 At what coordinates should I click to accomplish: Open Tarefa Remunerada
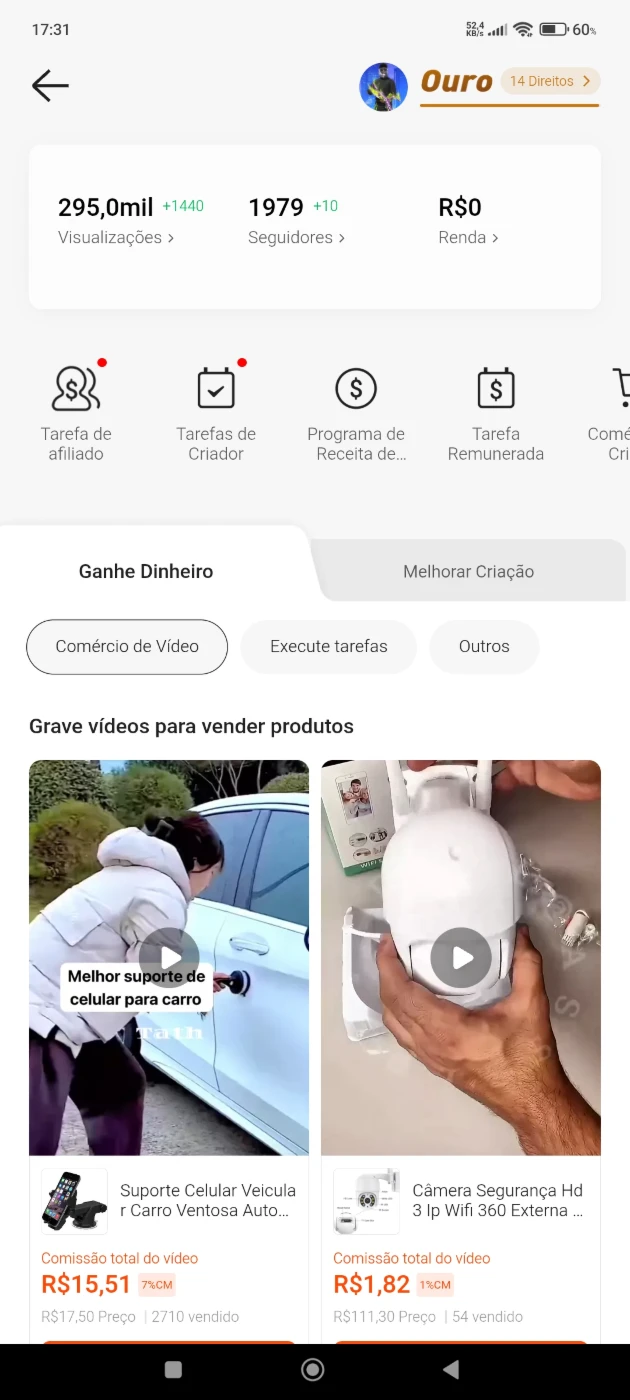(496, 412)
